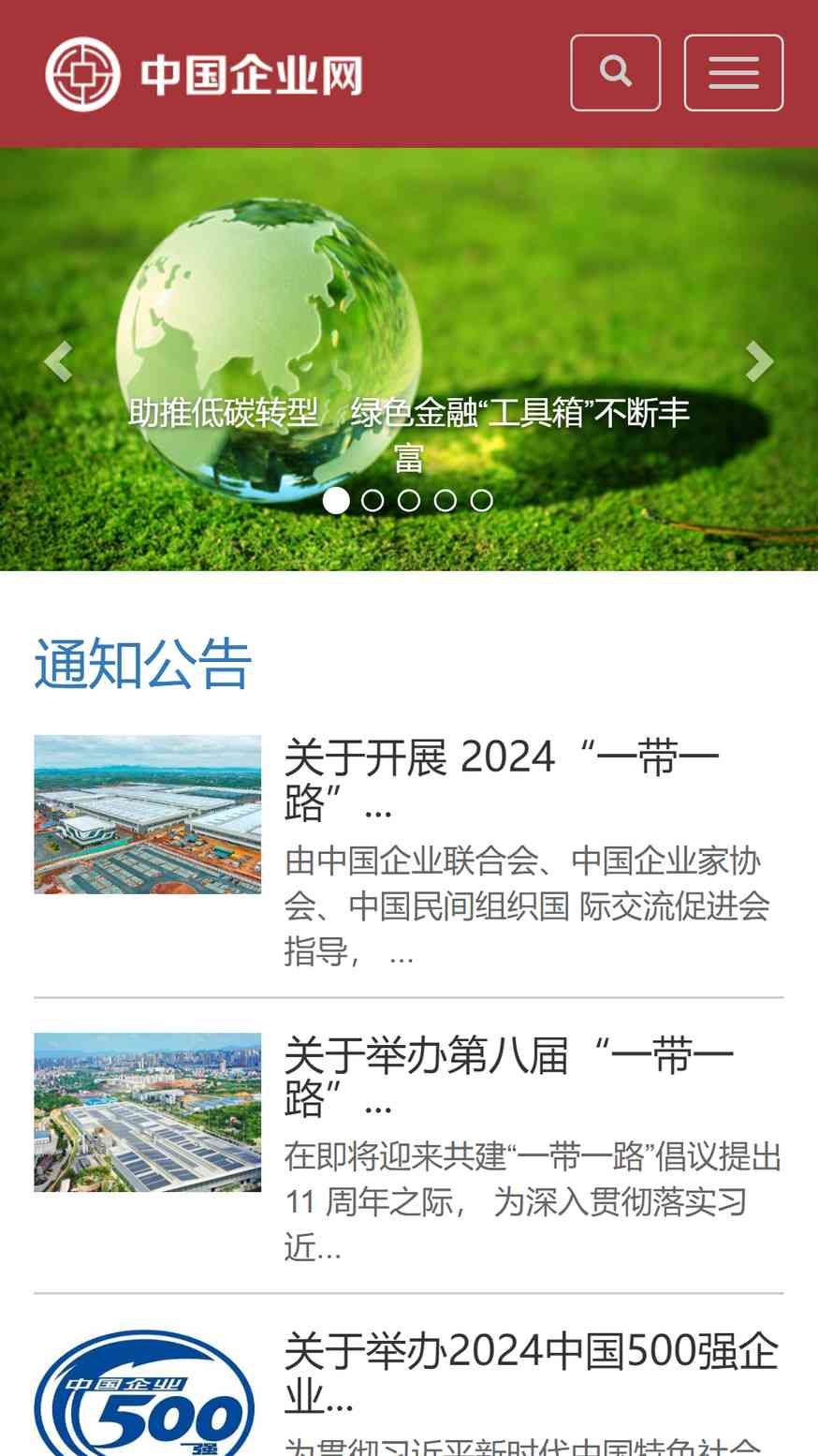Tap the 中国企业网 logo to go home
Screen dimensions: 818x1456
click(204, 74)
